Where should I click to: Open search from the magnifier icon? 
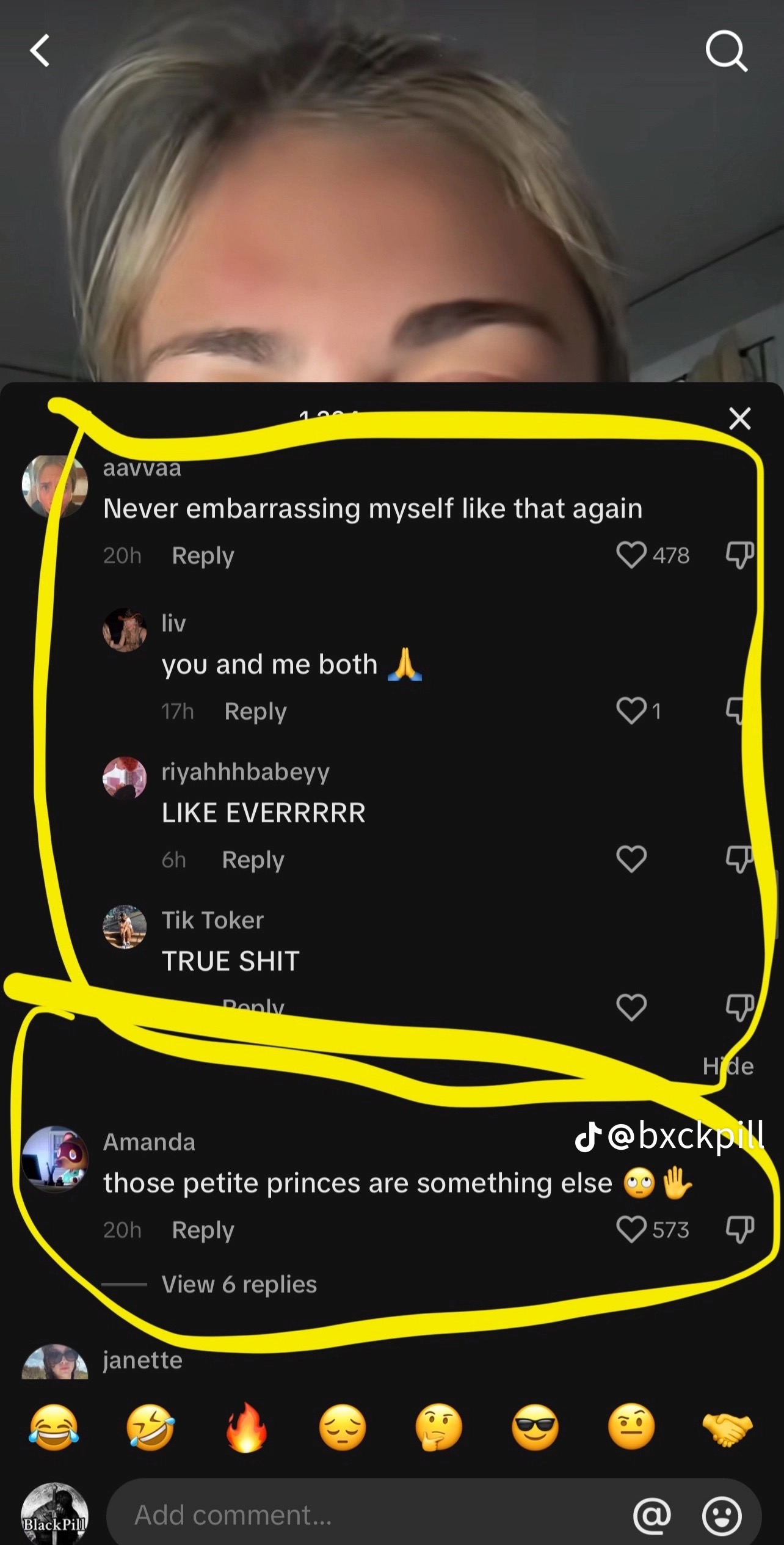(726, 52)
